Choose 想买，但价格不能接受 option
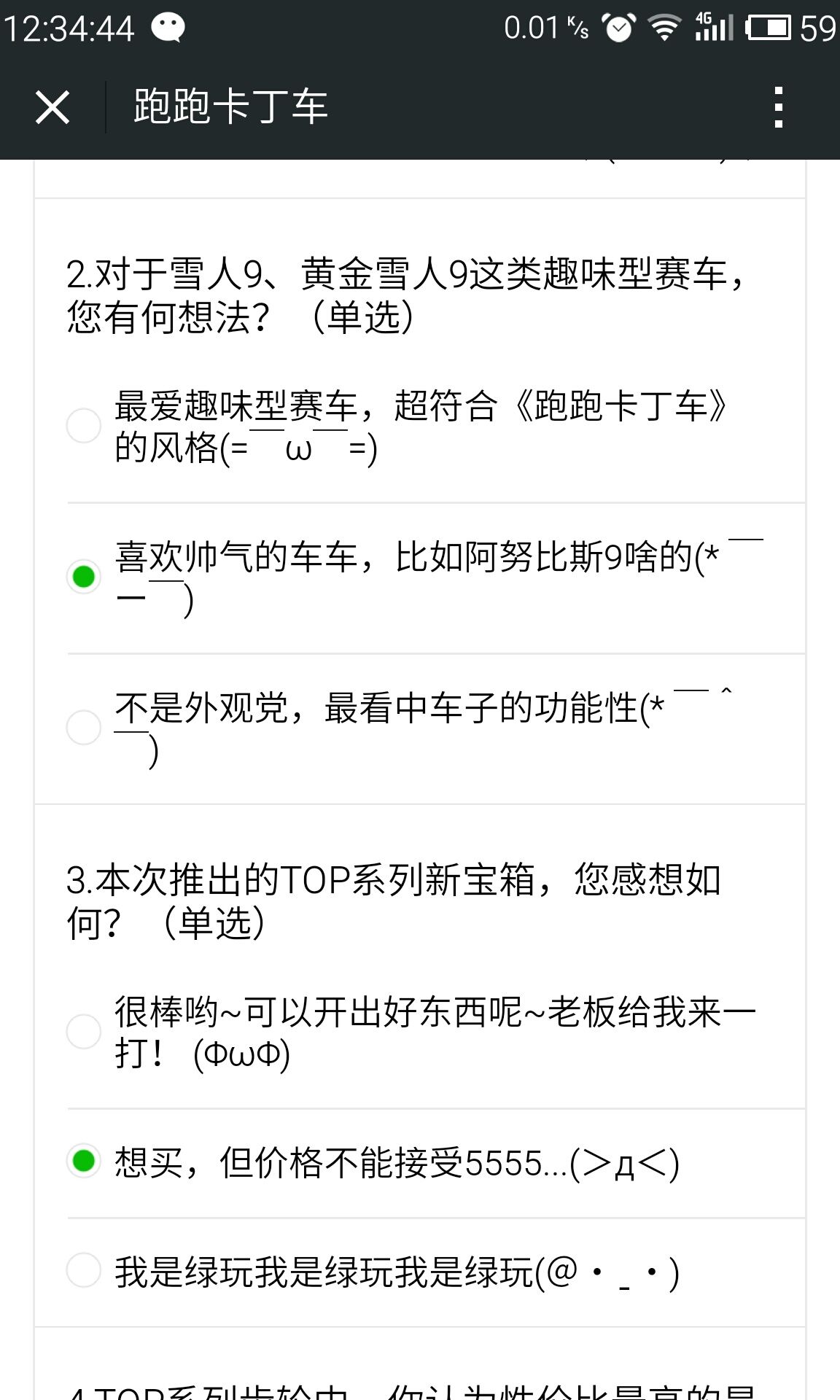The width and height of the screenshot is (840, 1400). [436, 1163]
